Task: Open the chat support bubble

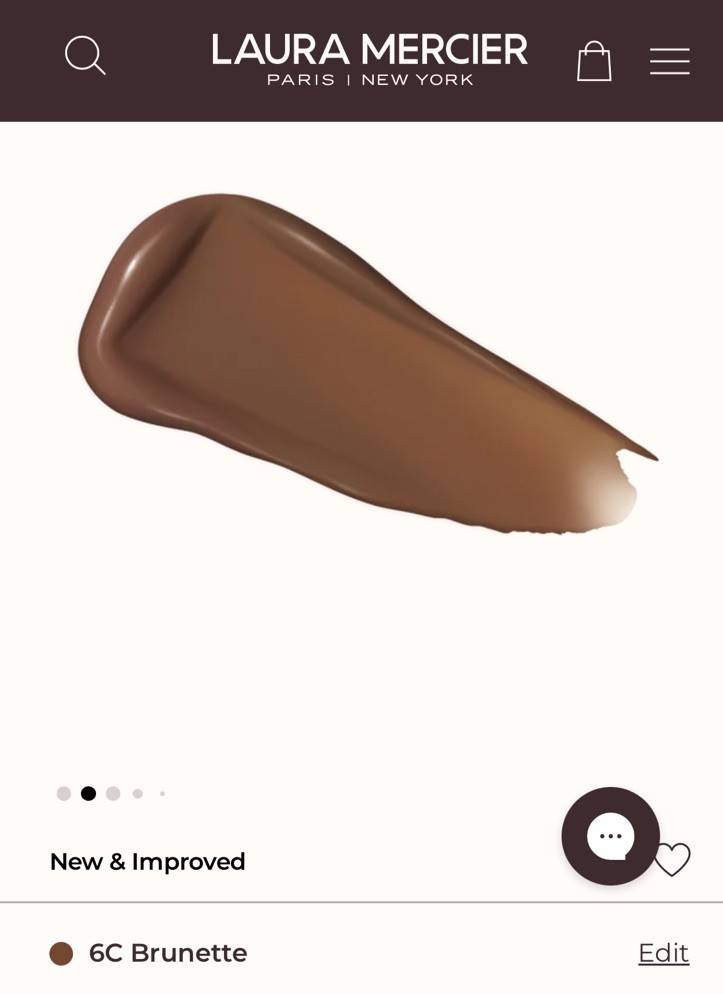Action: tap(610, 836)
